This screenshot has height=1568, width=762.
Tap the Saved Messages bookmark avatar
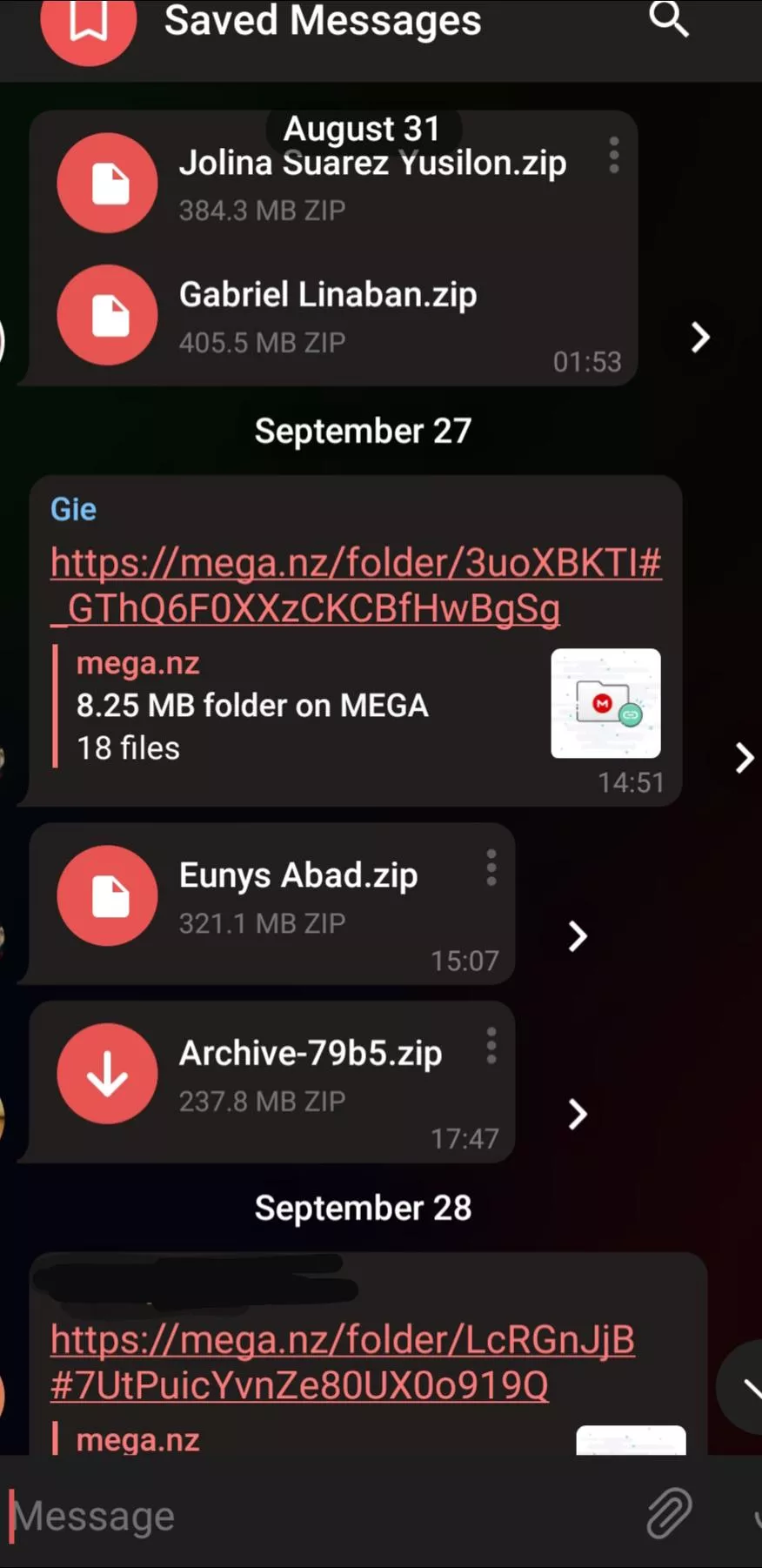[89, 24]
